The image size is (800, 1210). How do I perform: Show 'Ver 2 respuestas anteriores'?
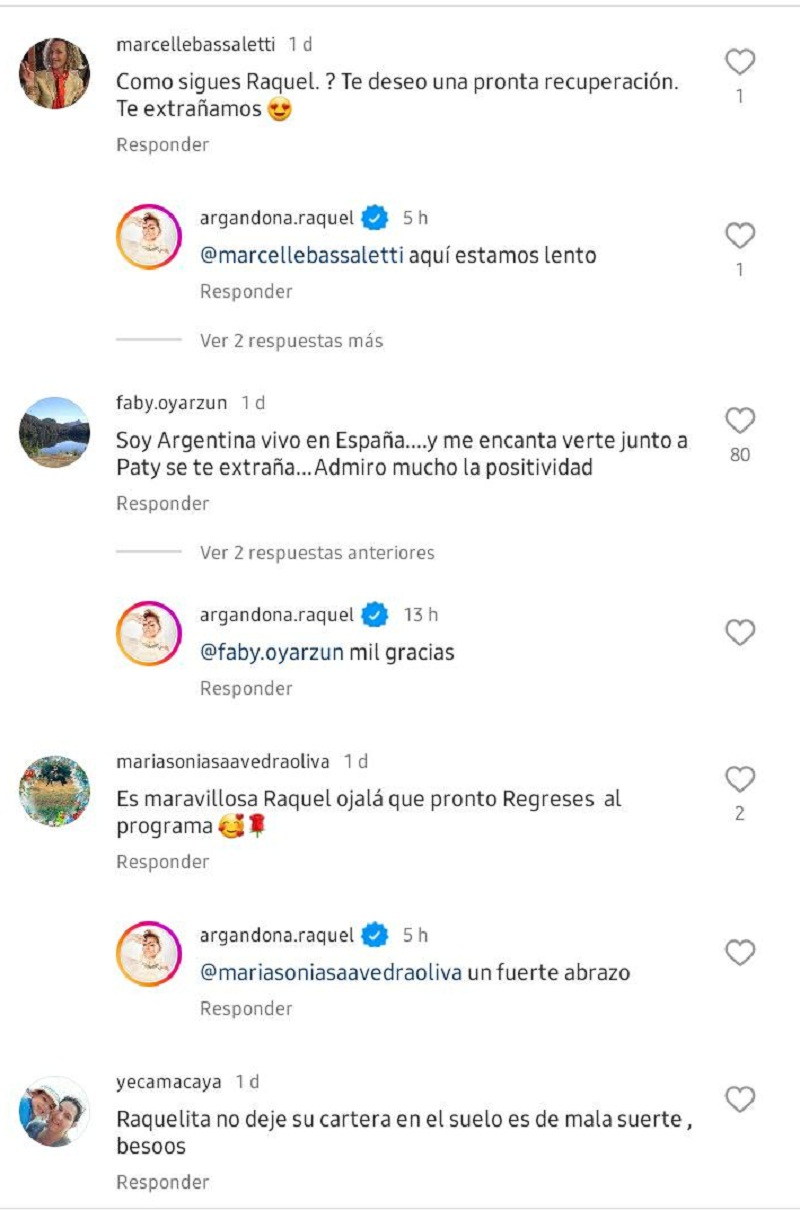pyautogui.click(x=317, y=553)
